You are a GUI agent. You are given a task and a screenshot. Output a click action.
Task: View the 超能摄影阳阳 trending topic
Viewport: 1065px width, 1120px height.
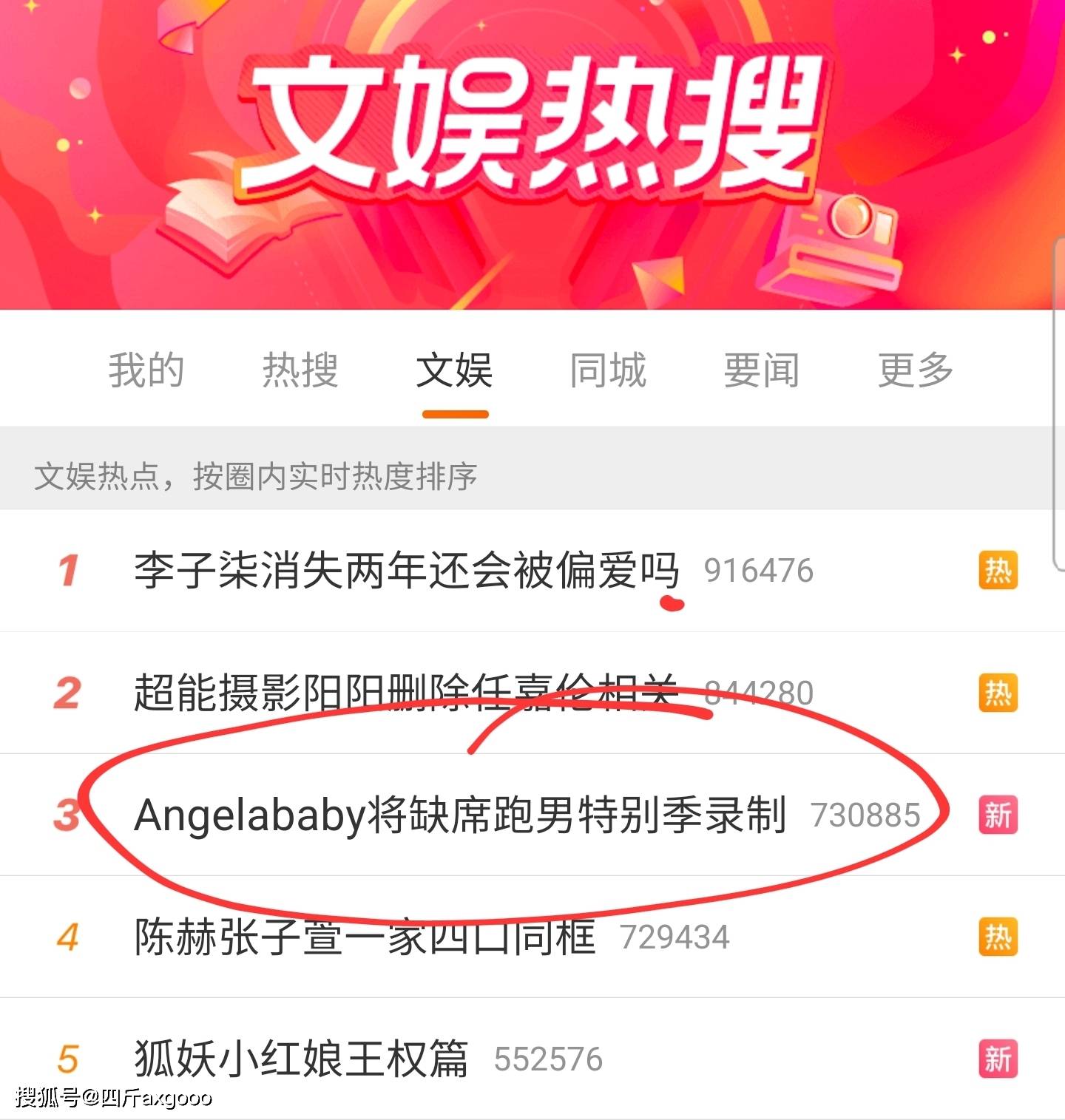click(406, 693)
